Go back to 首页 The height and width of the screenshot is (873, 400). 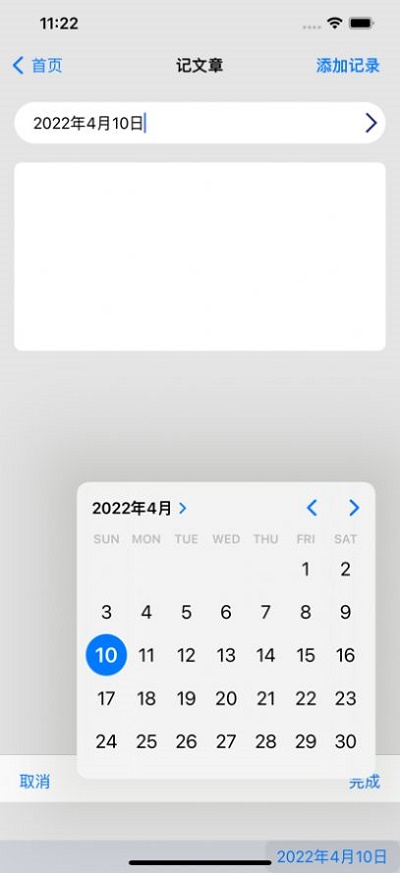click(37, 66)
